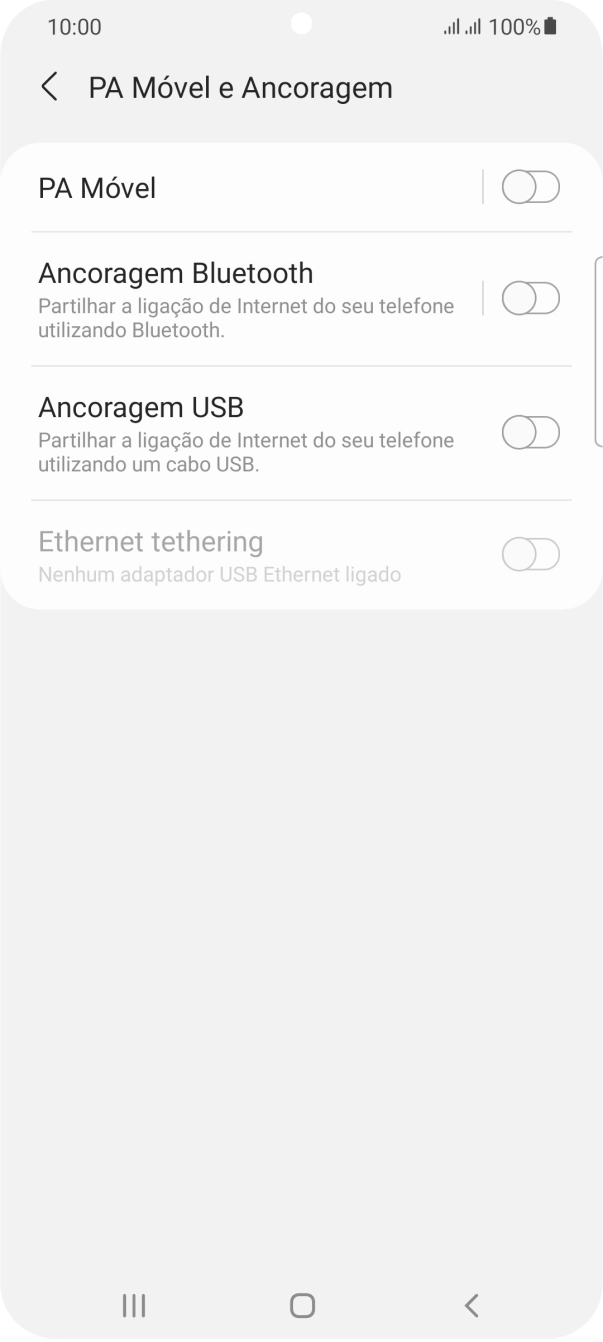Toggle Ancoragem USB on
This screenshot has width=603, height=1342.
(530, 433)
